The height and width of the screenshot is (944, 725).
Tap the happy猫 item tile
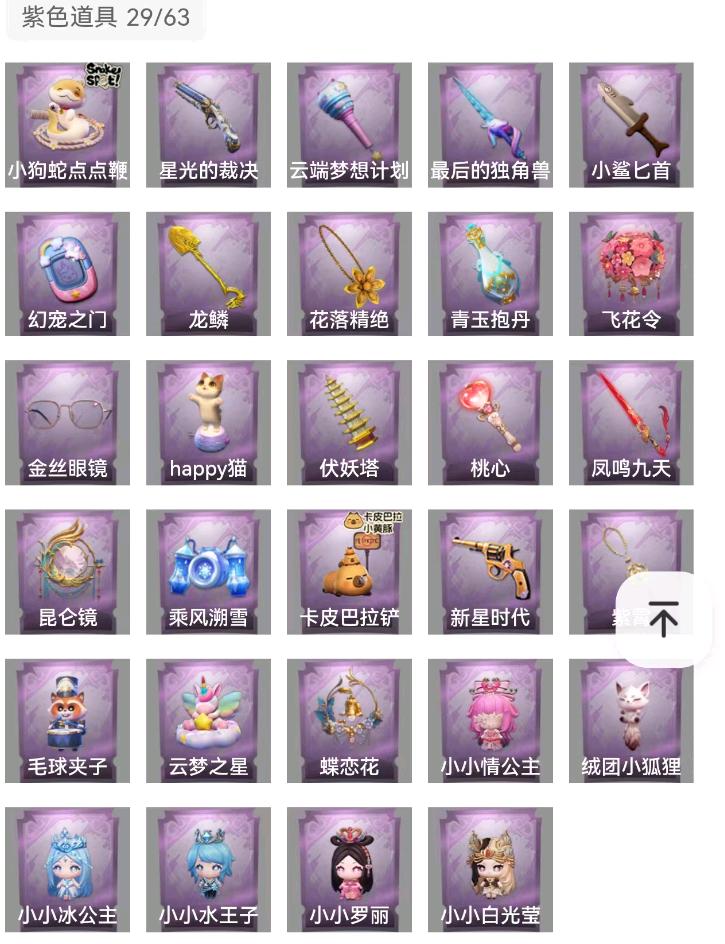tap(208, 423)
